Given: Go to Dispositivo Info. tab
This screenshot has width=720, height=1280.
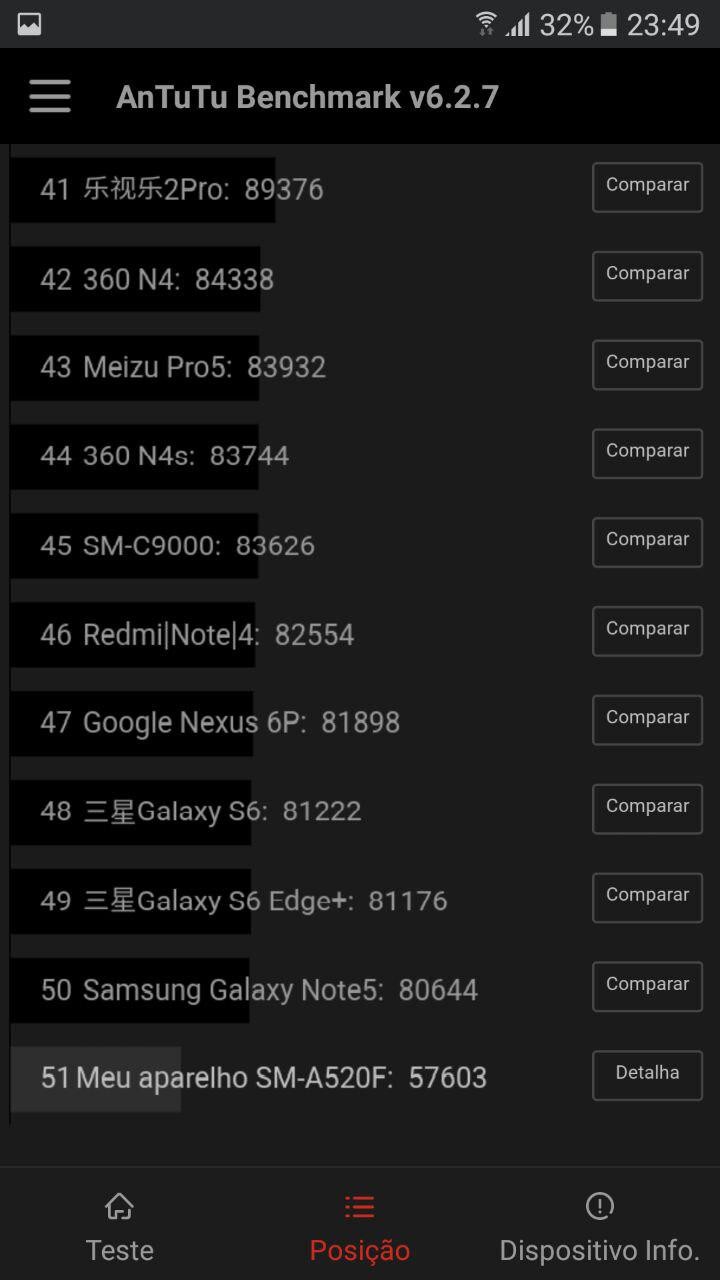Looking at the screenshot, I should tap(599, 1227).
